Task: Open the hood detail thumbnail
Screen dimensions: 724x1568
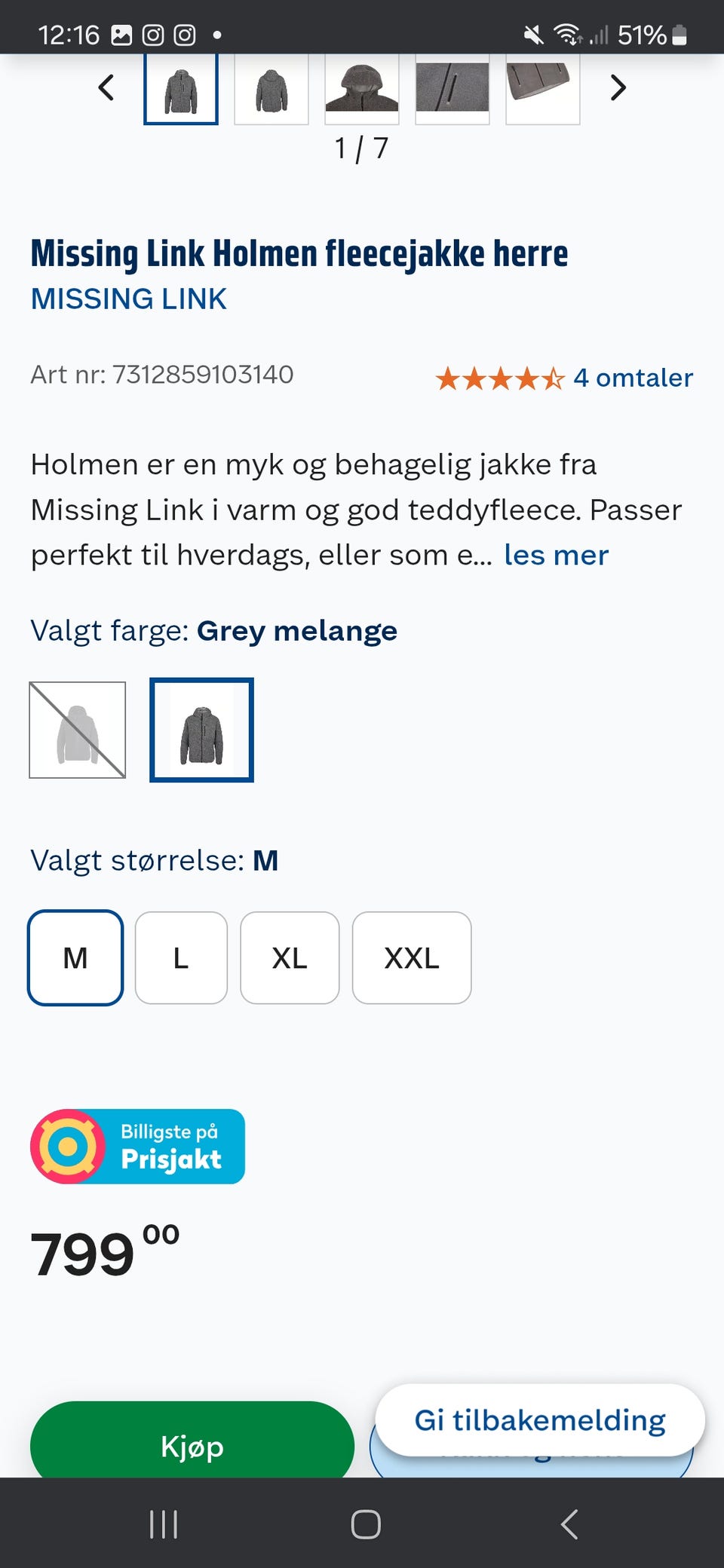Action: tap(362, 89)
